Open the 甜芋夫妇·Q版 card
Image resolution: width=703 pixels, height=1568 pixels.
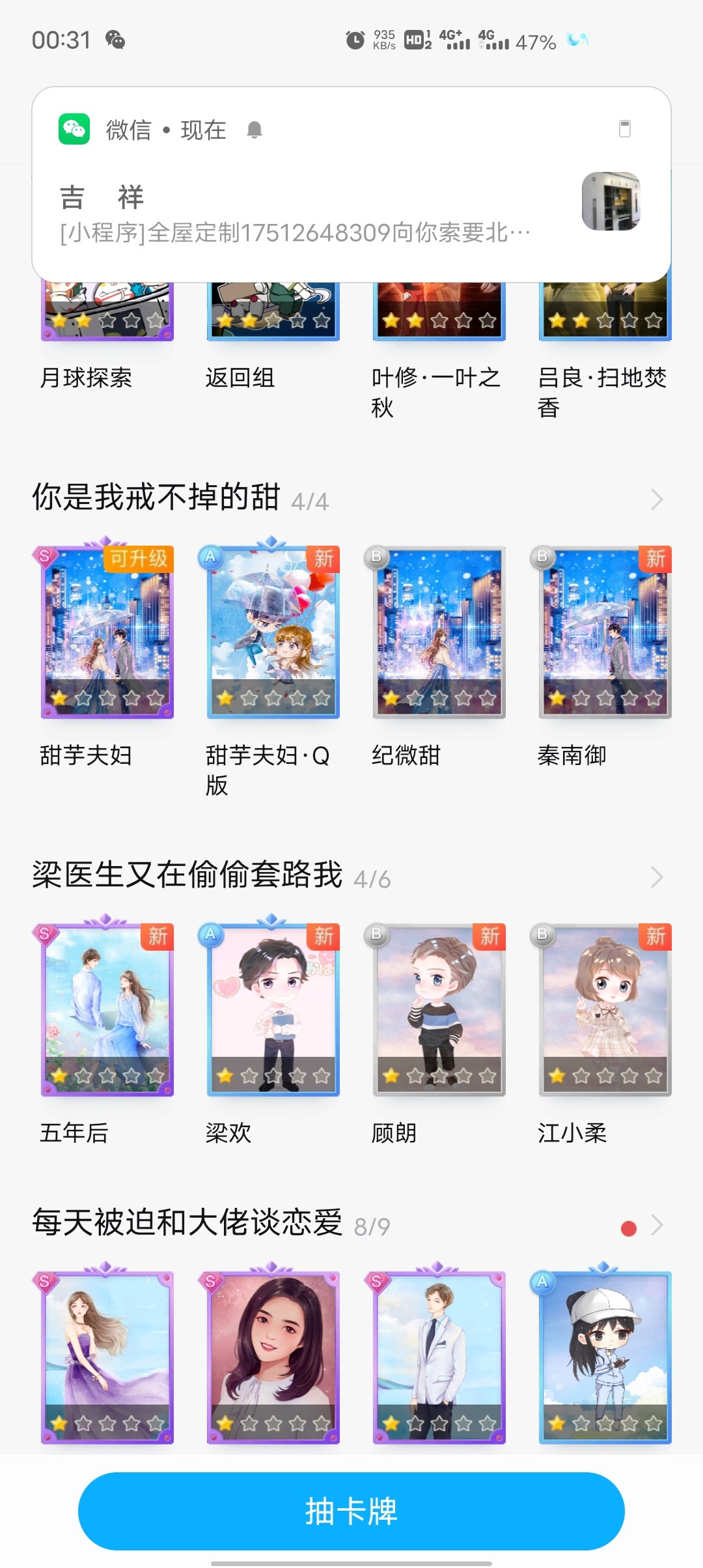point(273,632)
